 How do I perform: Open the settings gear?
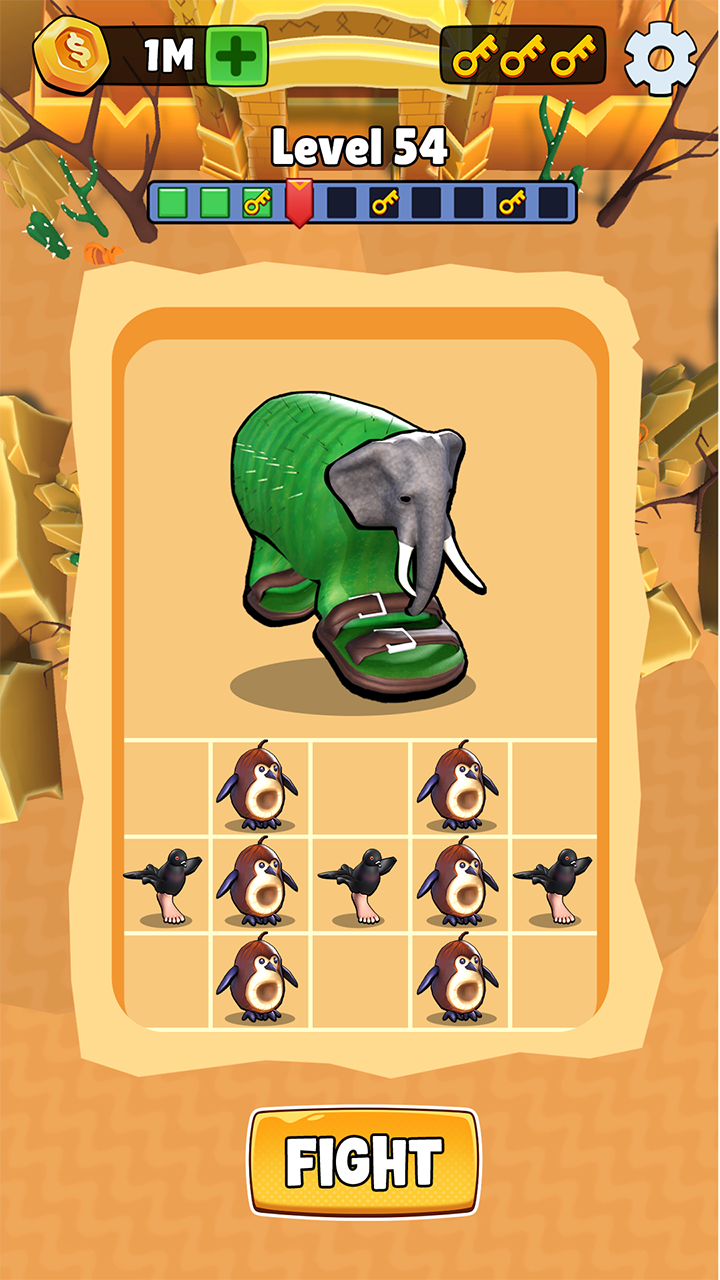pos(662,56)
